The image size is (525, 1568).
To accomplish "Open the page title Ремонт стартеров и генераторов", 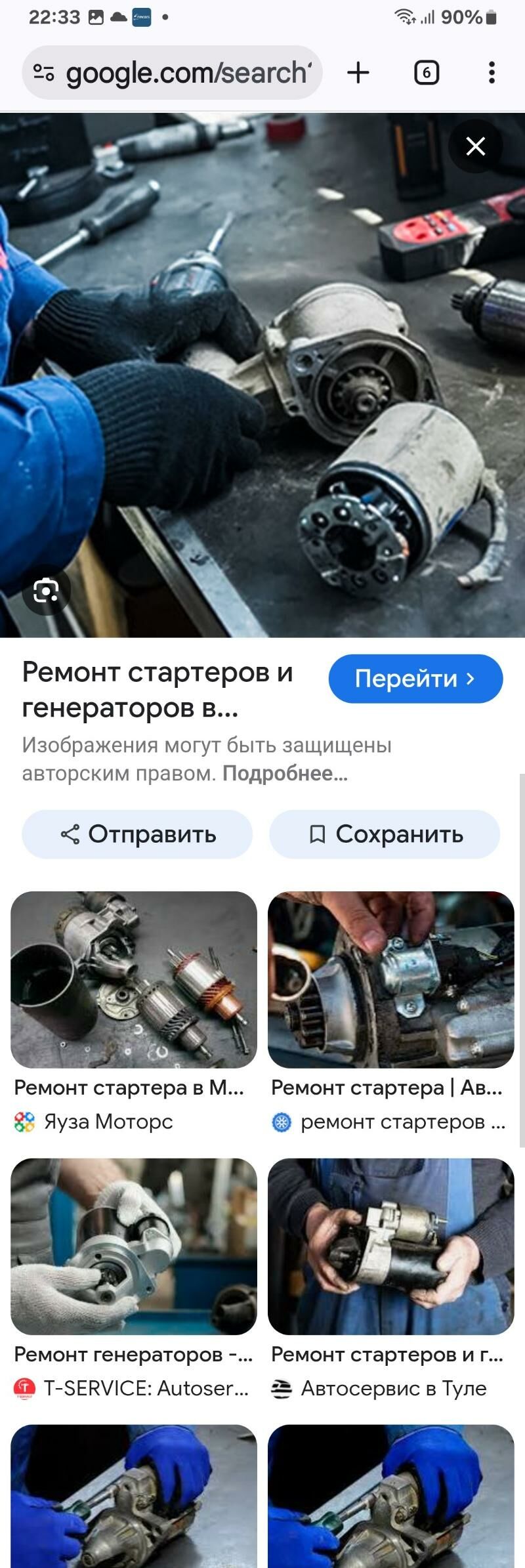I will [157, 689].
